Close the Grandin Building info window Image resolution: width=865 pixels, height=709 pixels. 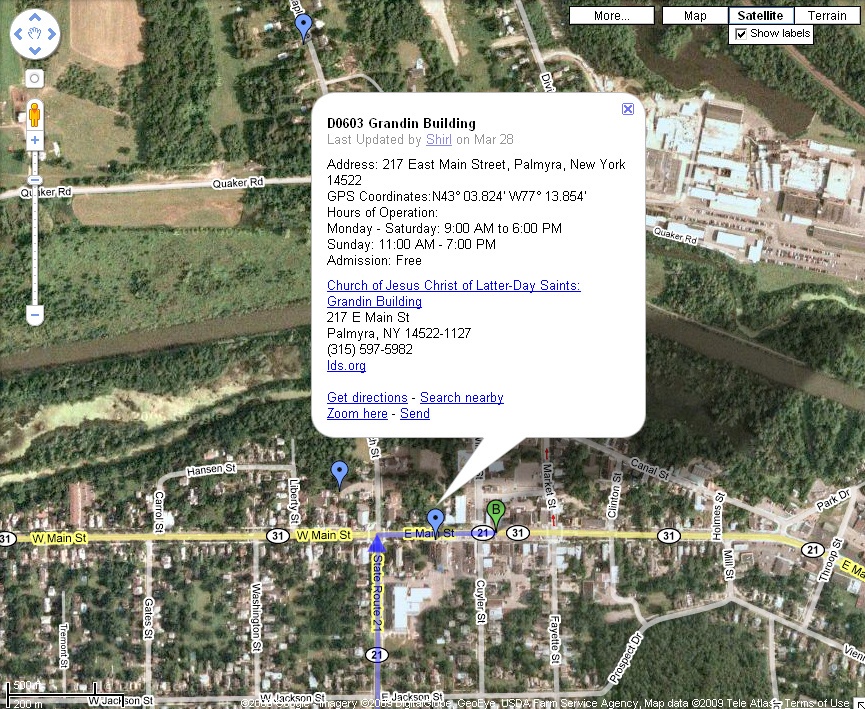point(628,109)
